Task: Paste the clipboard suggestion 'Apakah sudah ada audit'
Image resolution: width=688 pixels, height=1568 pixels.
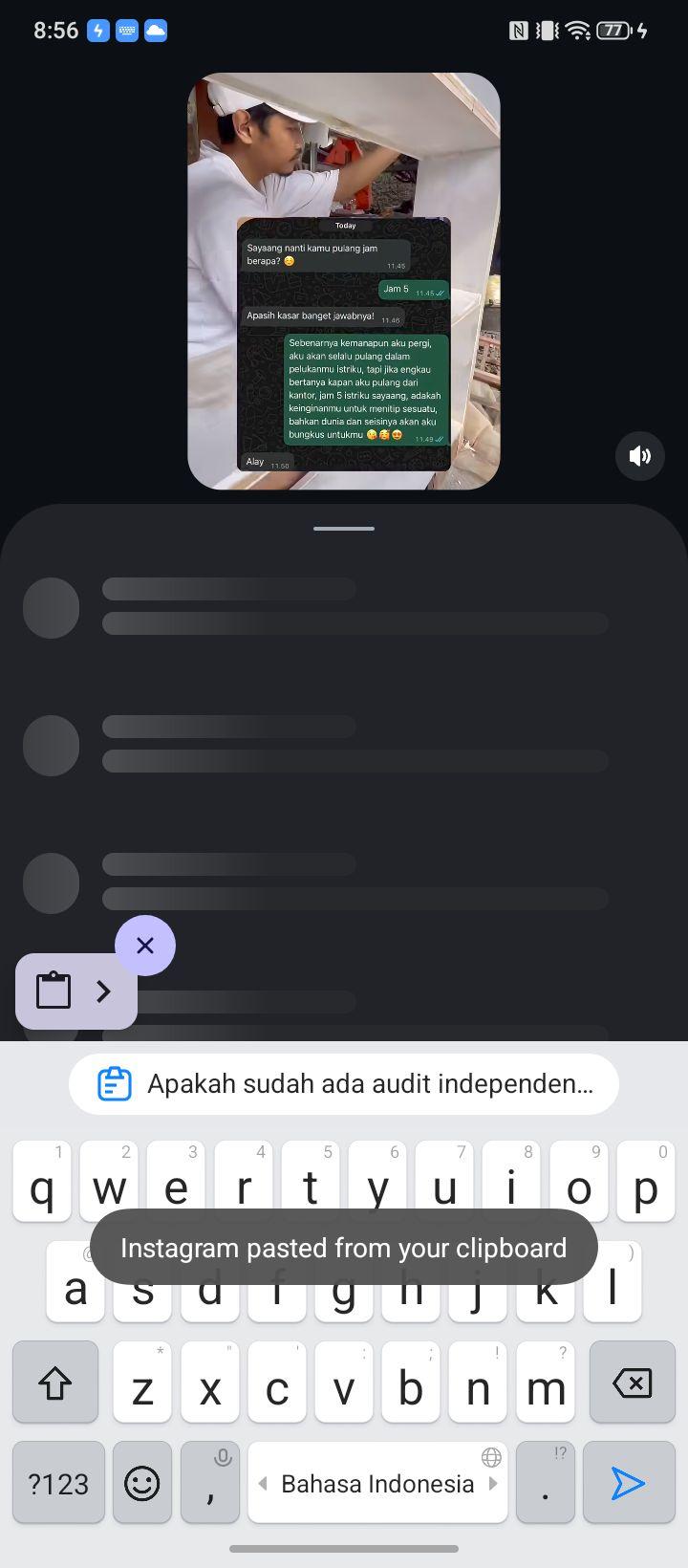Action: tap(344, 1084)
